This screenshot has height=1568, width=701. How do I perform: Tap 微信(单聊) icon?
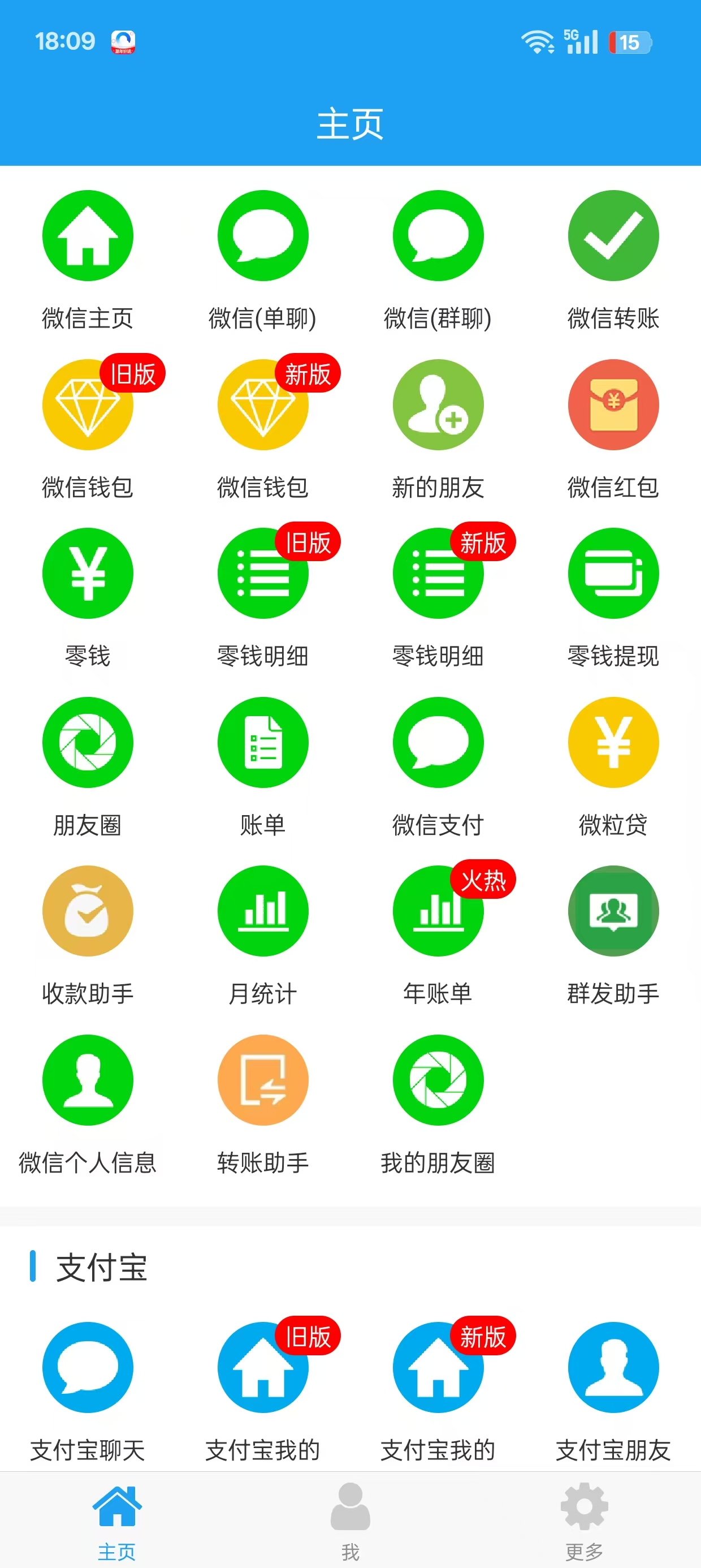point(263,235)
